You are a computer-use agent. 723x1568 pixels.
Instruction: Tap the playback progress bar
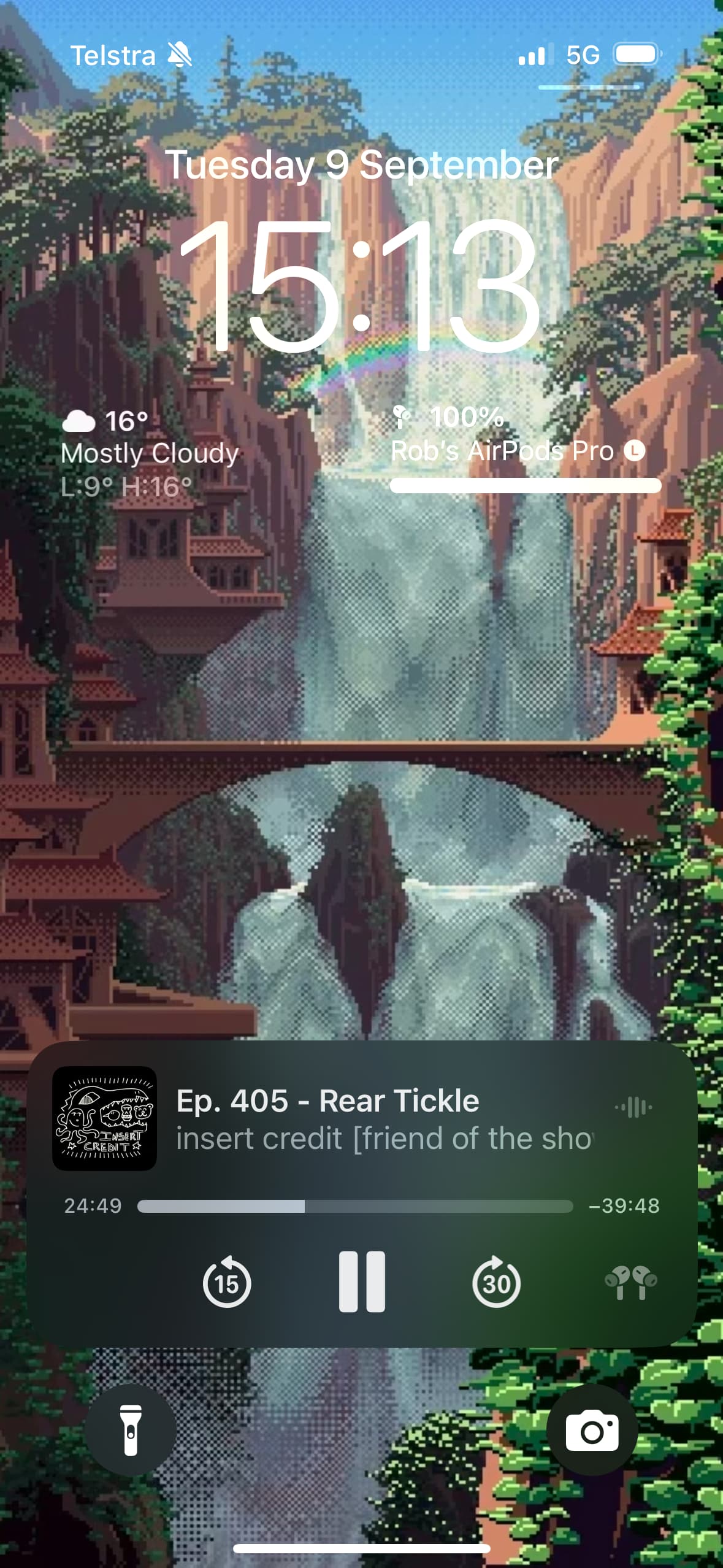point(355,1206)
